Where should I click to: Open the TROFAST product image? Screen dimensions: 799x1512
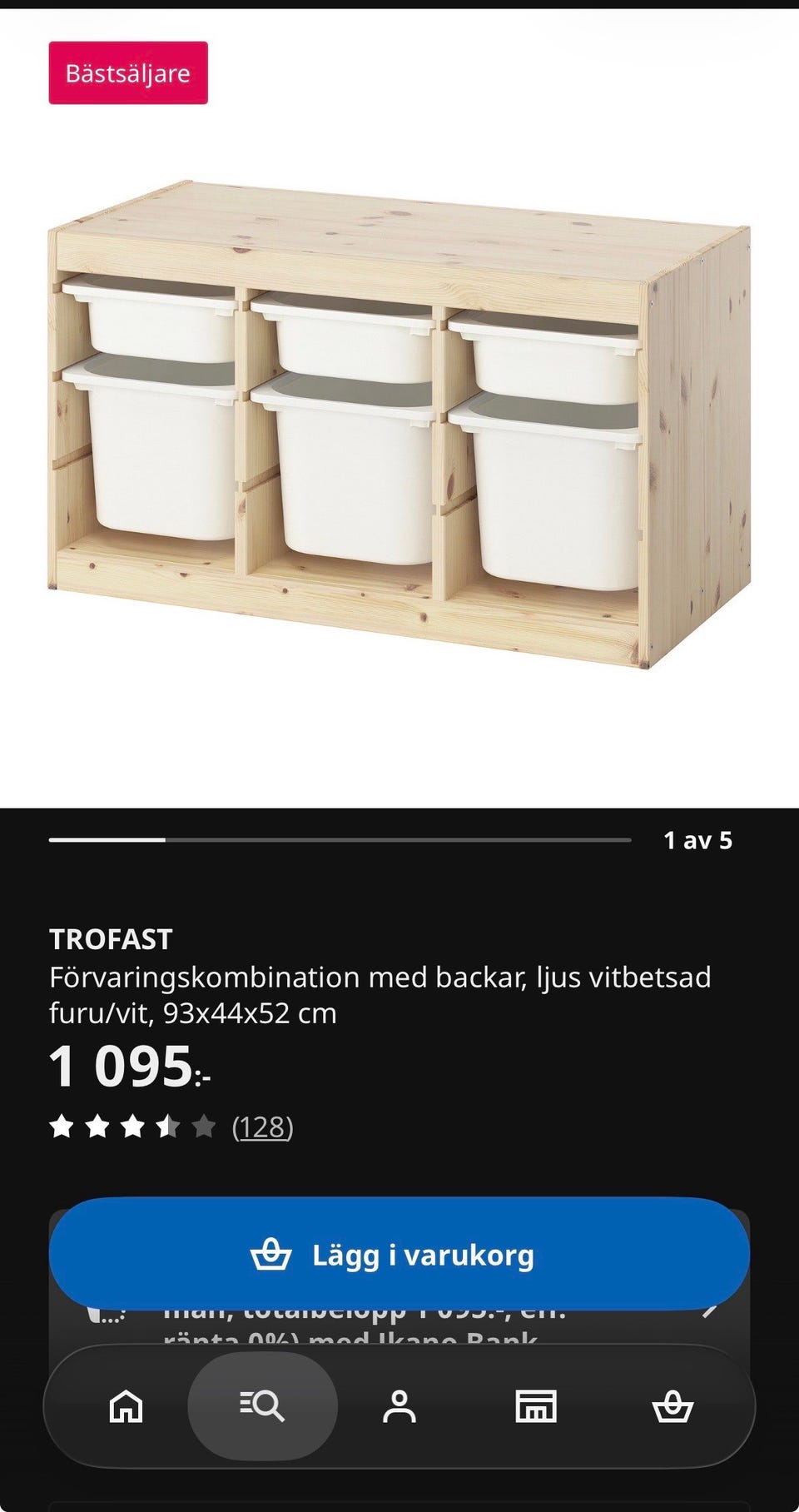tap(399, 423)
